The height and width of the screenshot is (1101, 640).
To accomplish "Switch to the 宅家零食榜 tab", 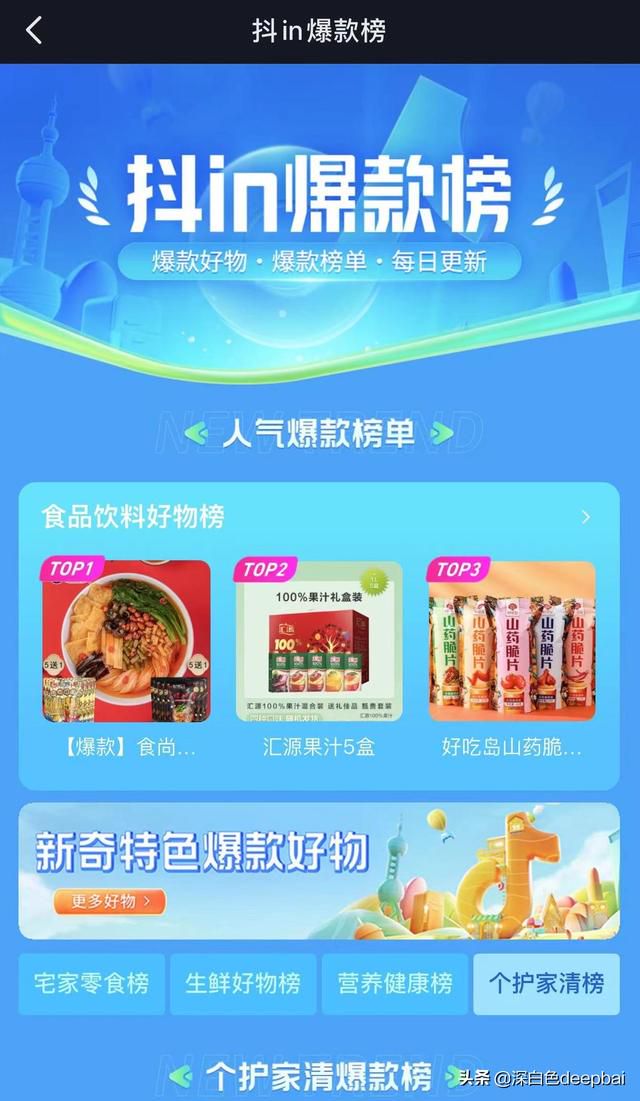I will point(91,984).
